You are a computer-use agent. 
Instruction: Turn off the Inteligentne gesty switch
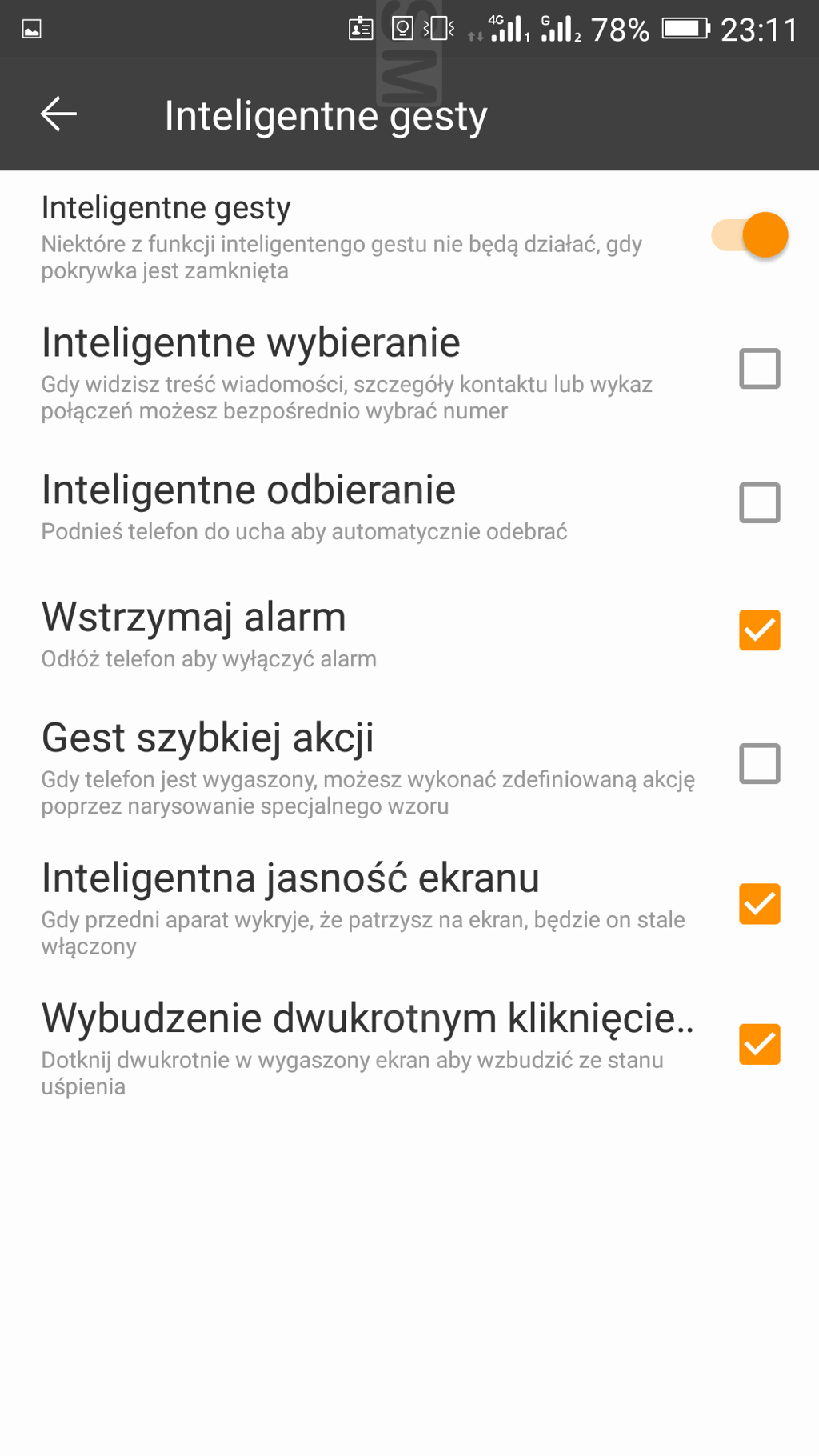[750, 234]
